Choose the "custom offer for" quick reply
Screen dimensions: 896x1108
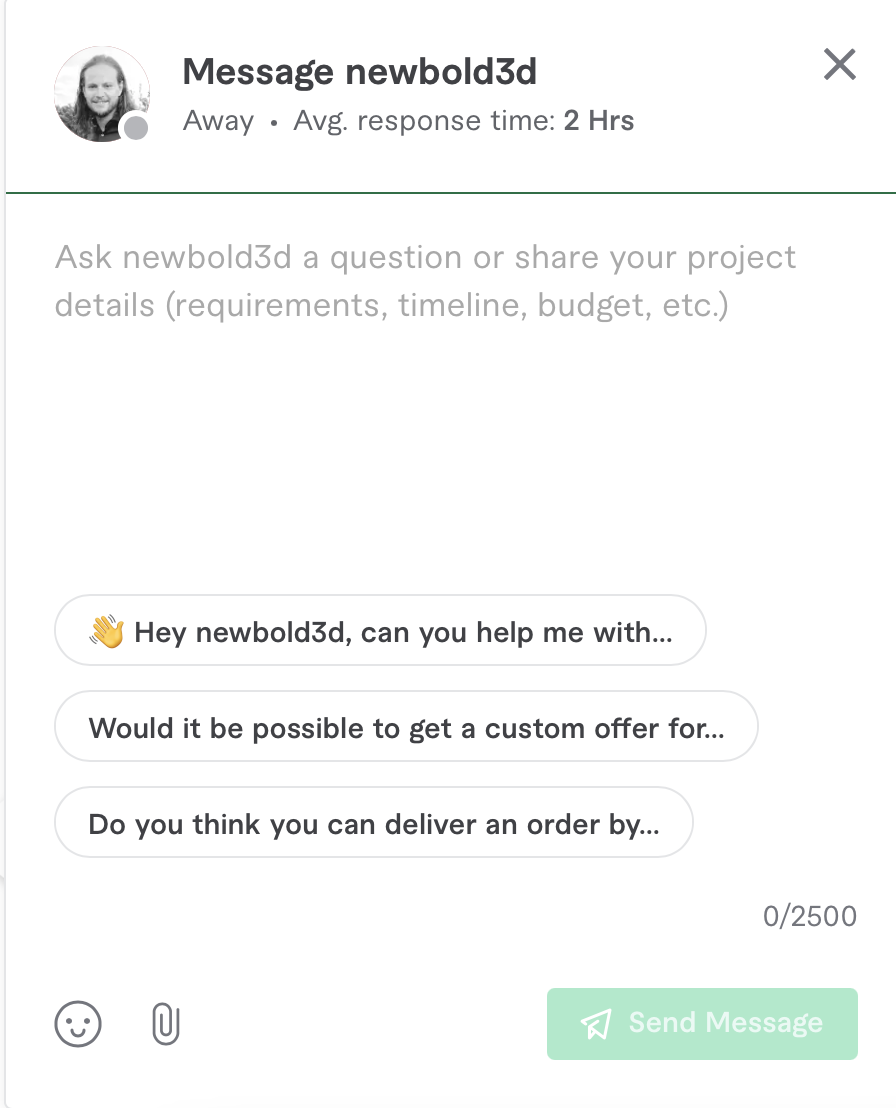406,727
